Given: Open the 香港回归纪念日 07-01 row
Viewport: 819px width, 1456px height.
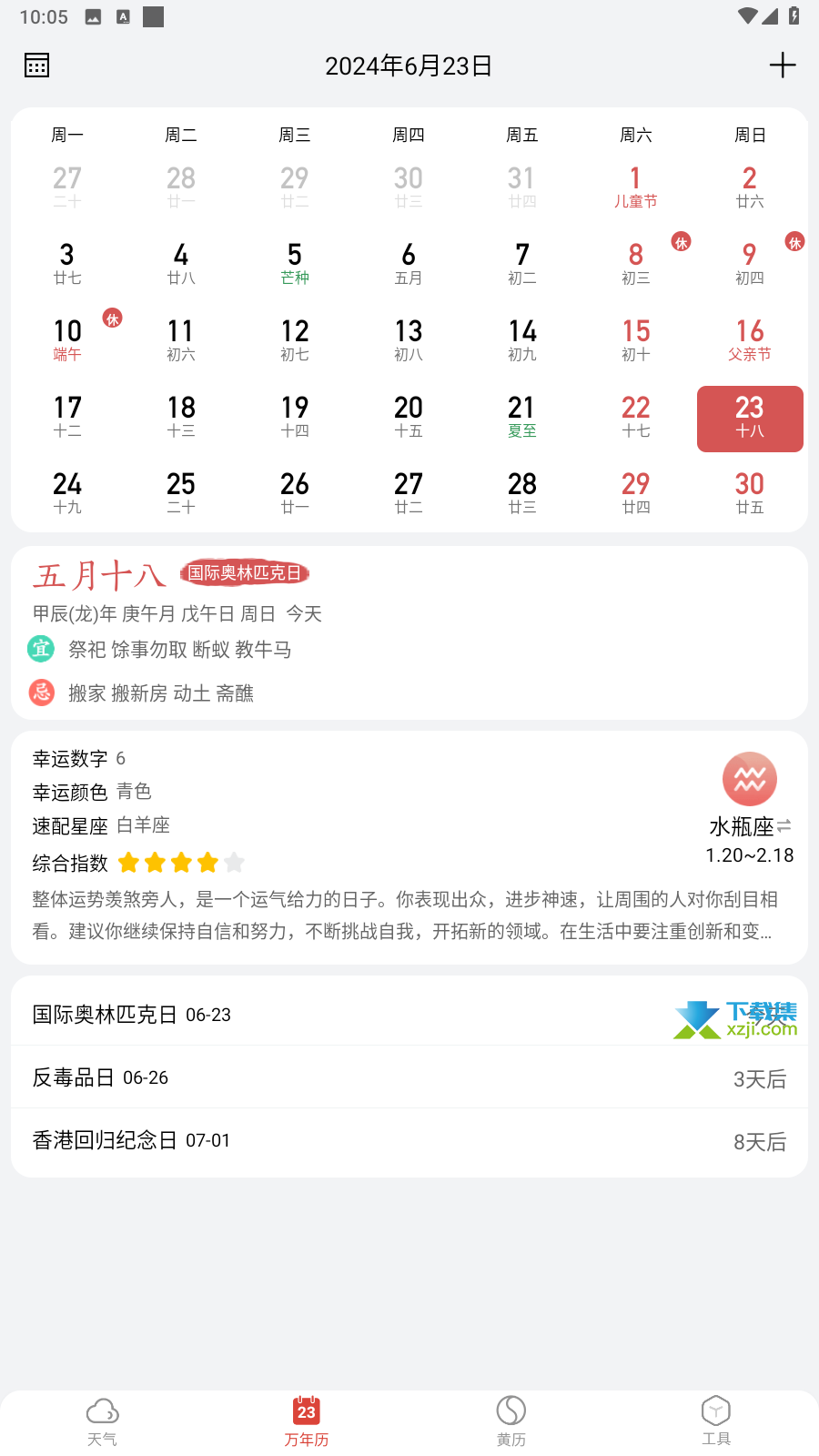Looking at the screenshot, I should [x=409, y=1140].
